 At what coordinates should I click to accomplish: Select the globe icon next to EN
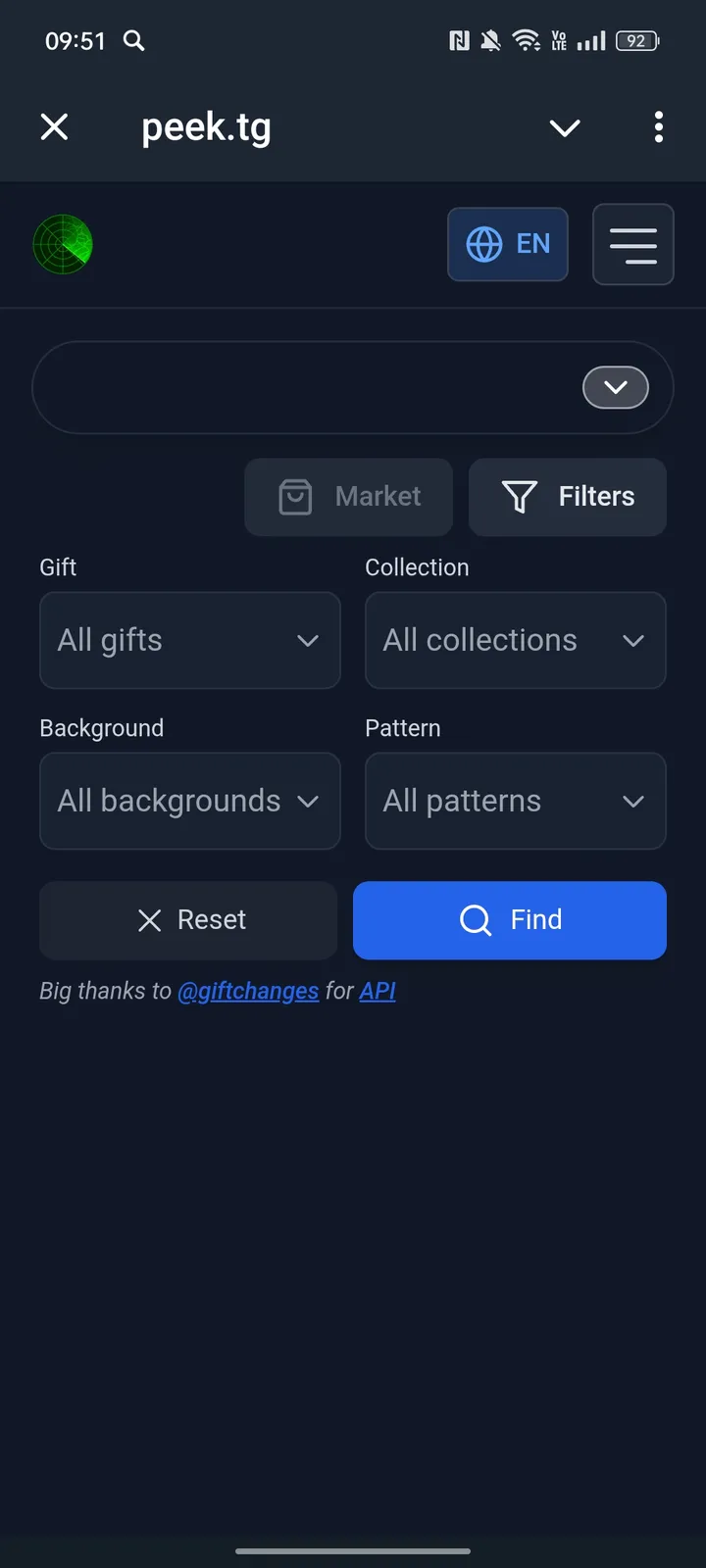483,244
